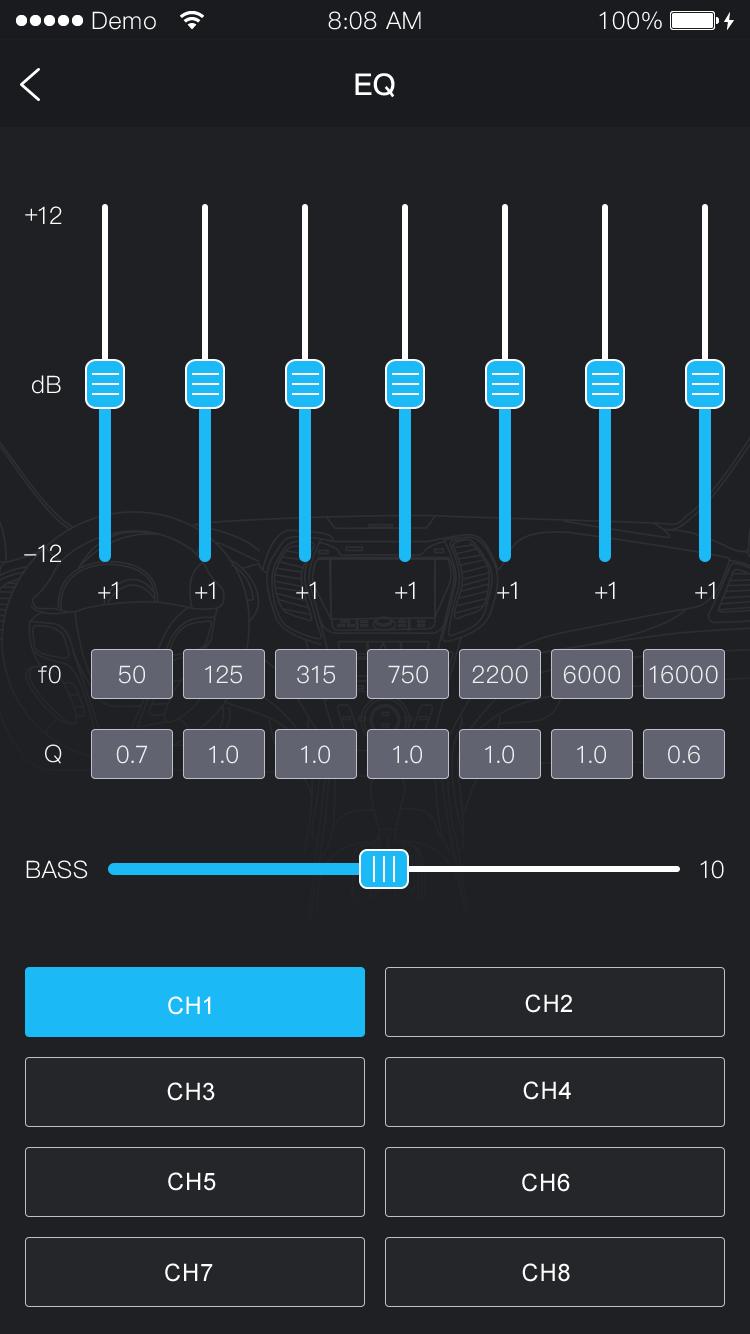This screenshot has height=1334, width=750.
Task: Select the CH8 channel
Action: pyautogui.click(x=554, y=1272)
